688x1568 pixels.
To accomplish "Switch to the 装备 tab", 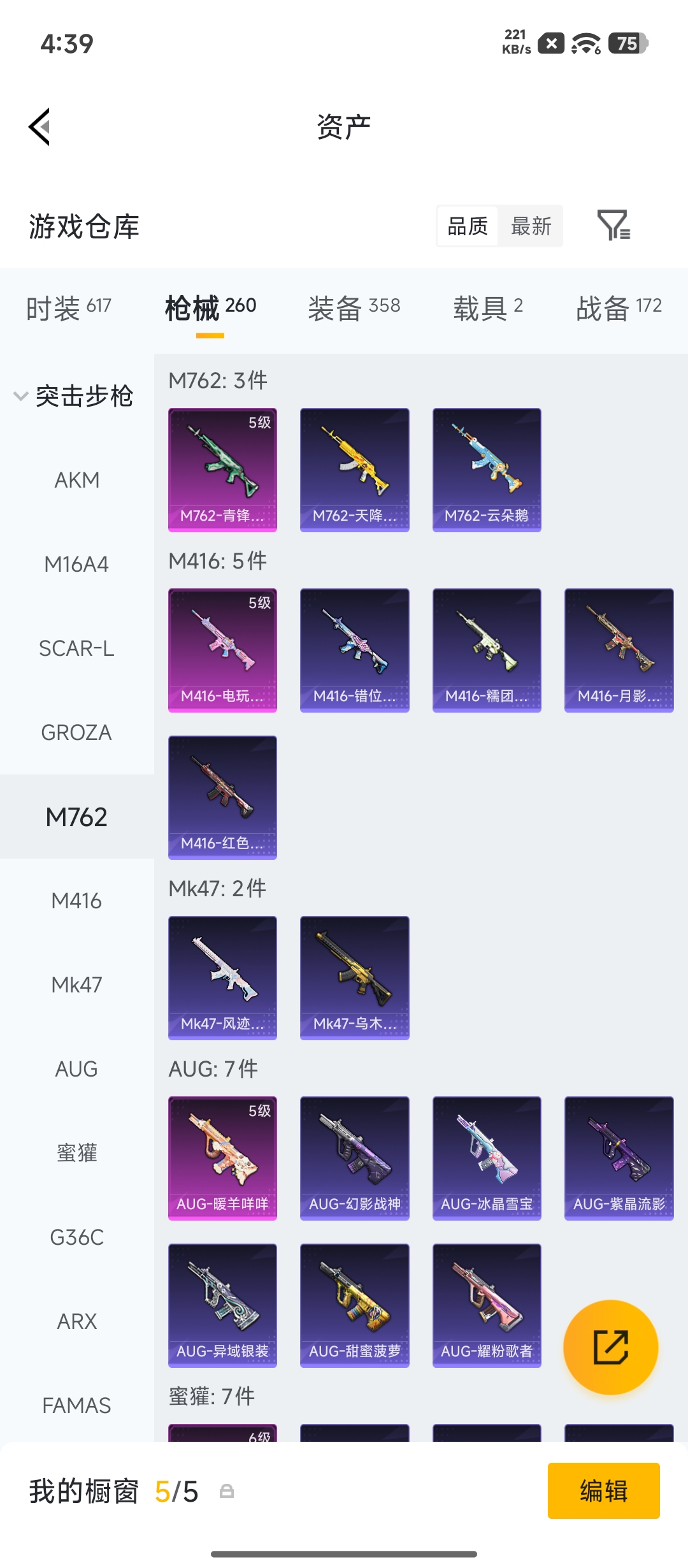I will pyautogui.click(x=354, y=308).
